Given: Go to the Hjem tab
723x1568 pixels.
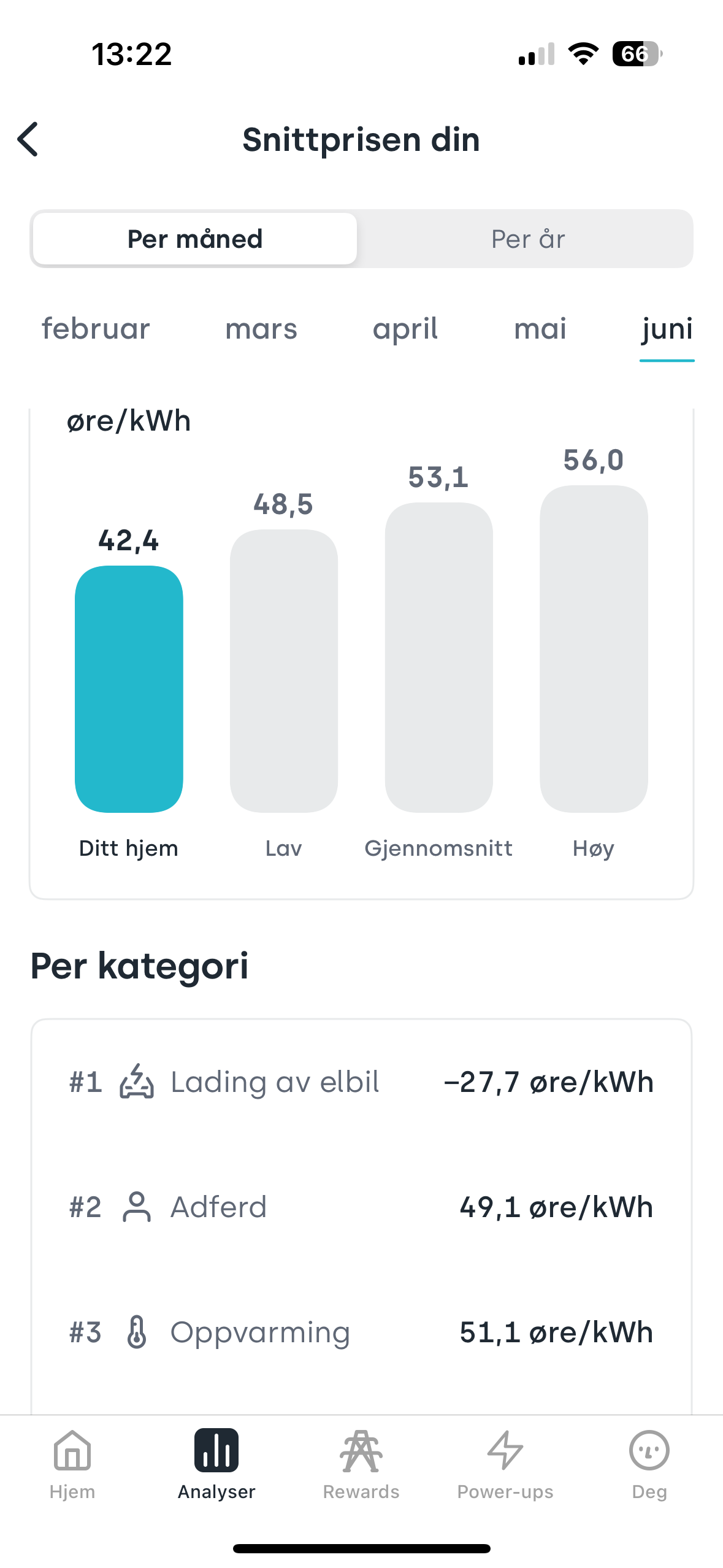Looking at the screenshot, I should point(72,1465).
